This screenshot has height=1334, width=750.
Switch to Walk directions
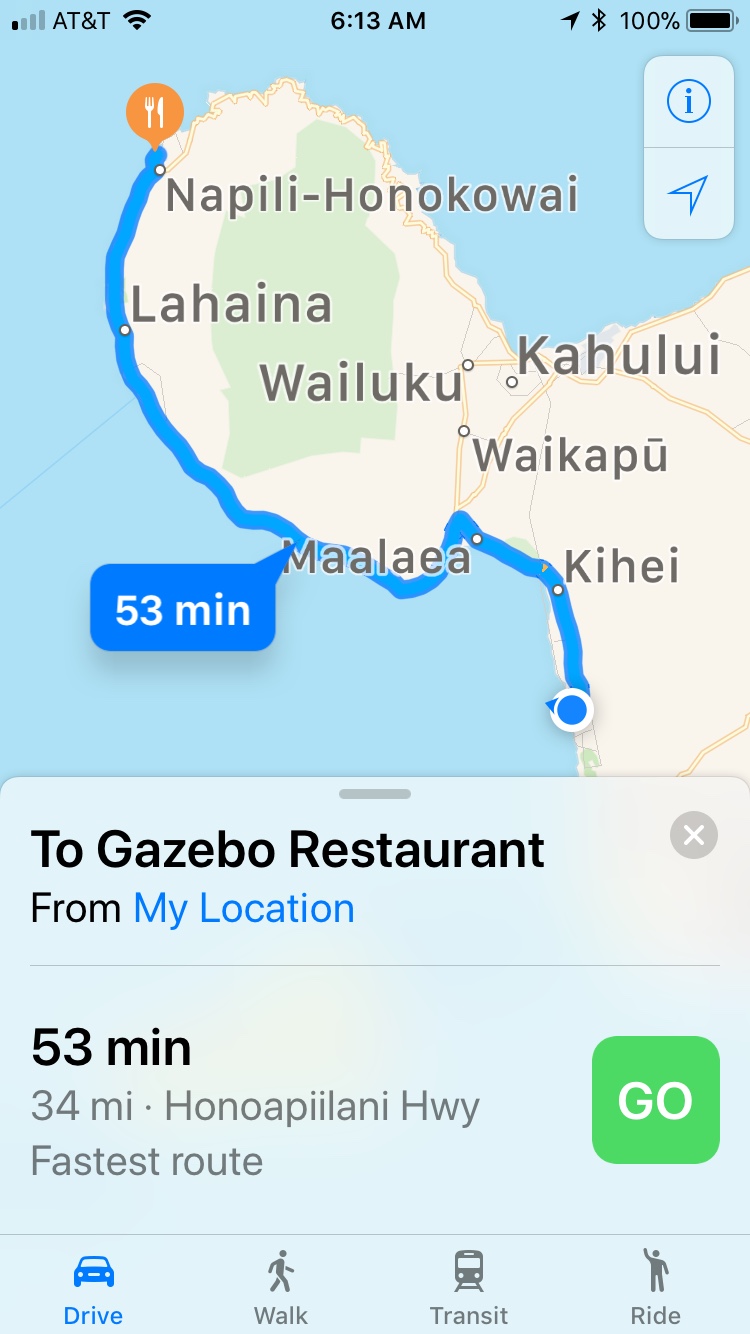[281, 1286]
